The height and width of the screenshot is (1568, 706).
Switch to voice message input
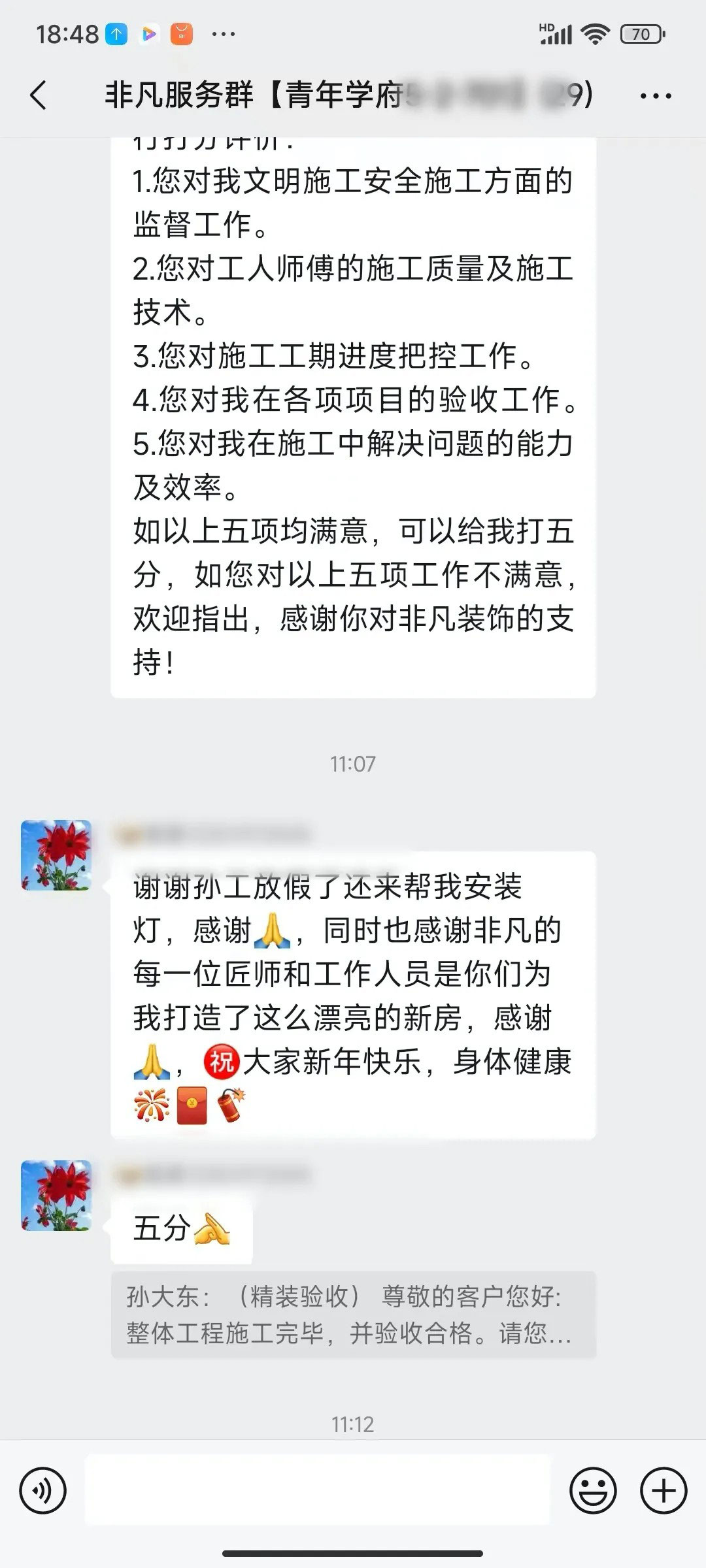(43, 1490)
